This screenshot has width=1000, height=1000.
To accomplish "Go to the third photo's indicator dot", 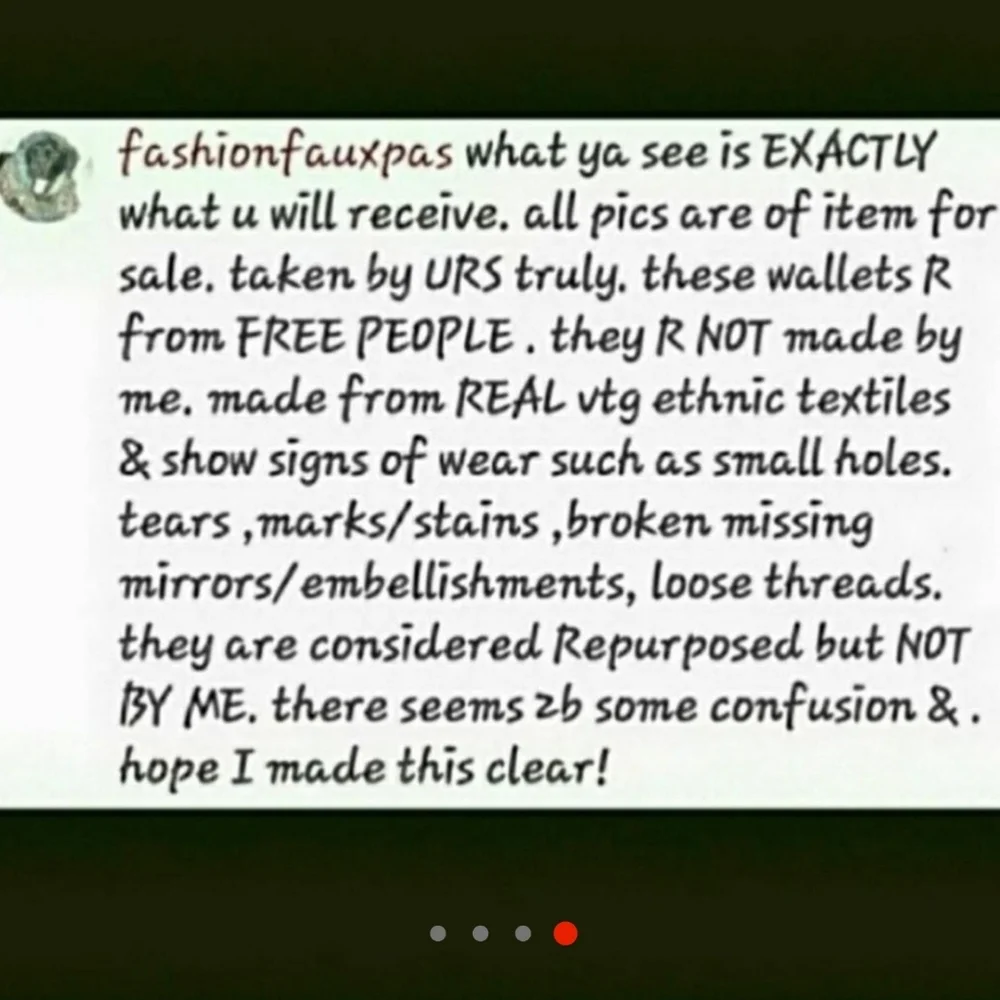I will coord(523,934).
